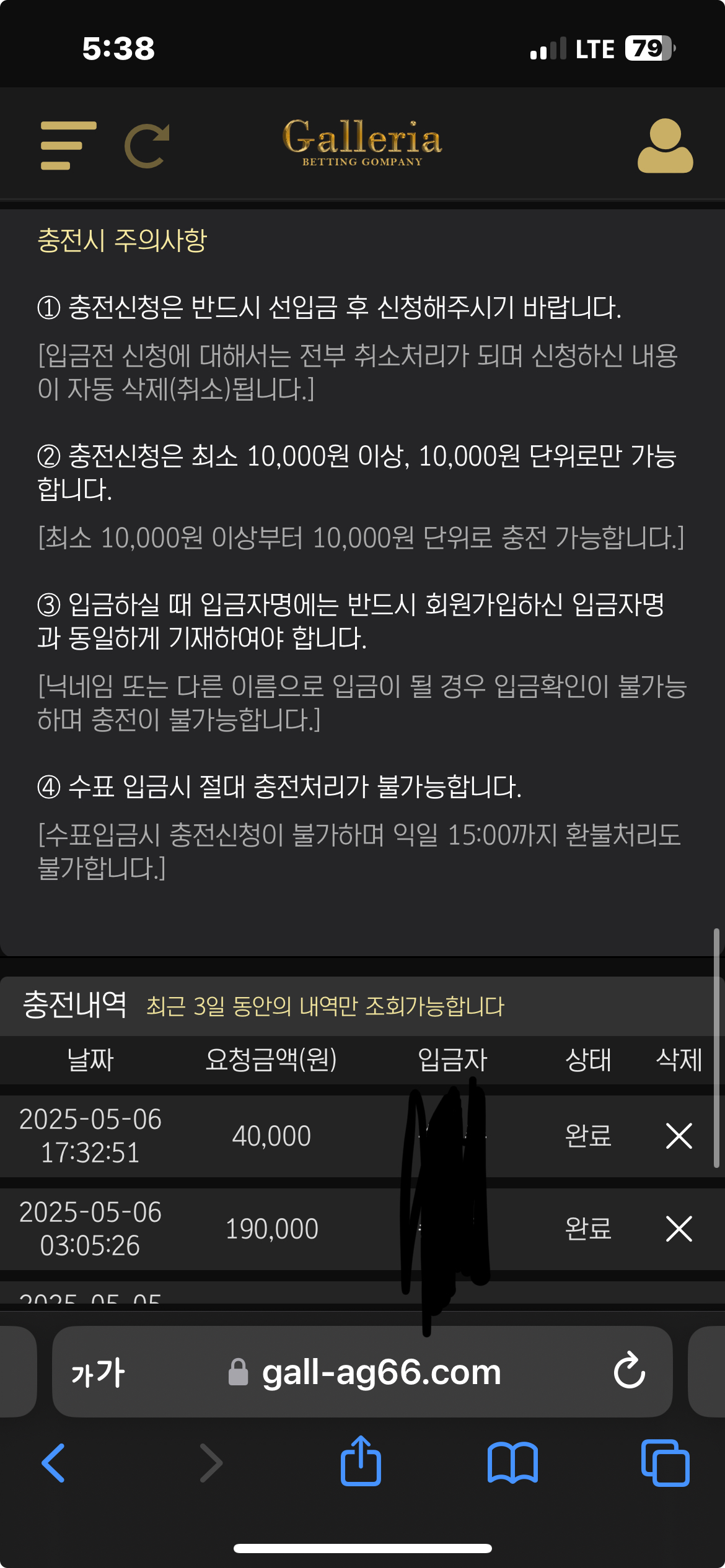Show open Safari tabs
Viewport: 725px width, 1568px height.
pyautogui.click(x=665, y=1463)
